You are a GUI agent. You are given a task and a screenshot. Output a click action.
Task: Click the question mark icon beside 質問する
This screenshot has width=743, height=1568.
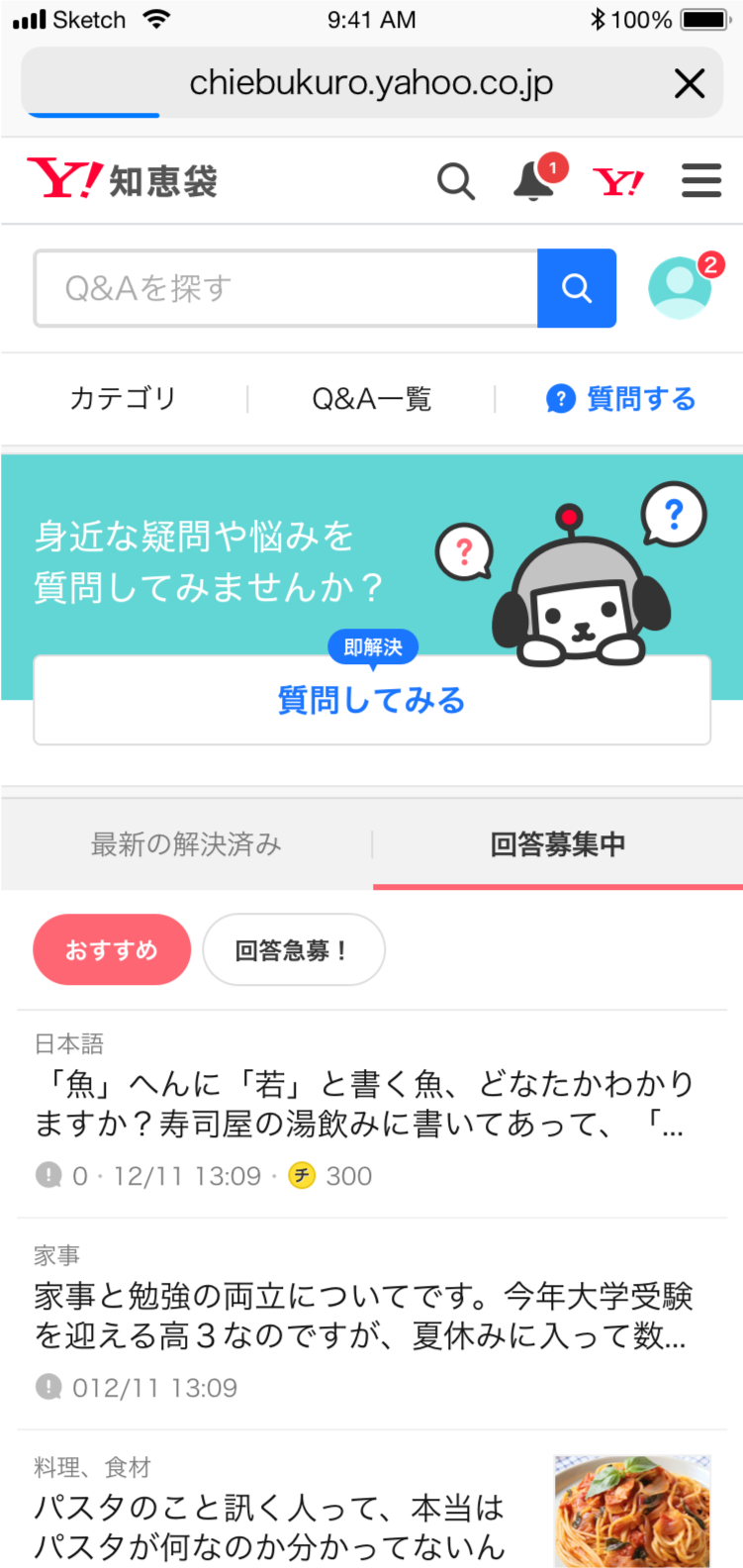[561, 398]
